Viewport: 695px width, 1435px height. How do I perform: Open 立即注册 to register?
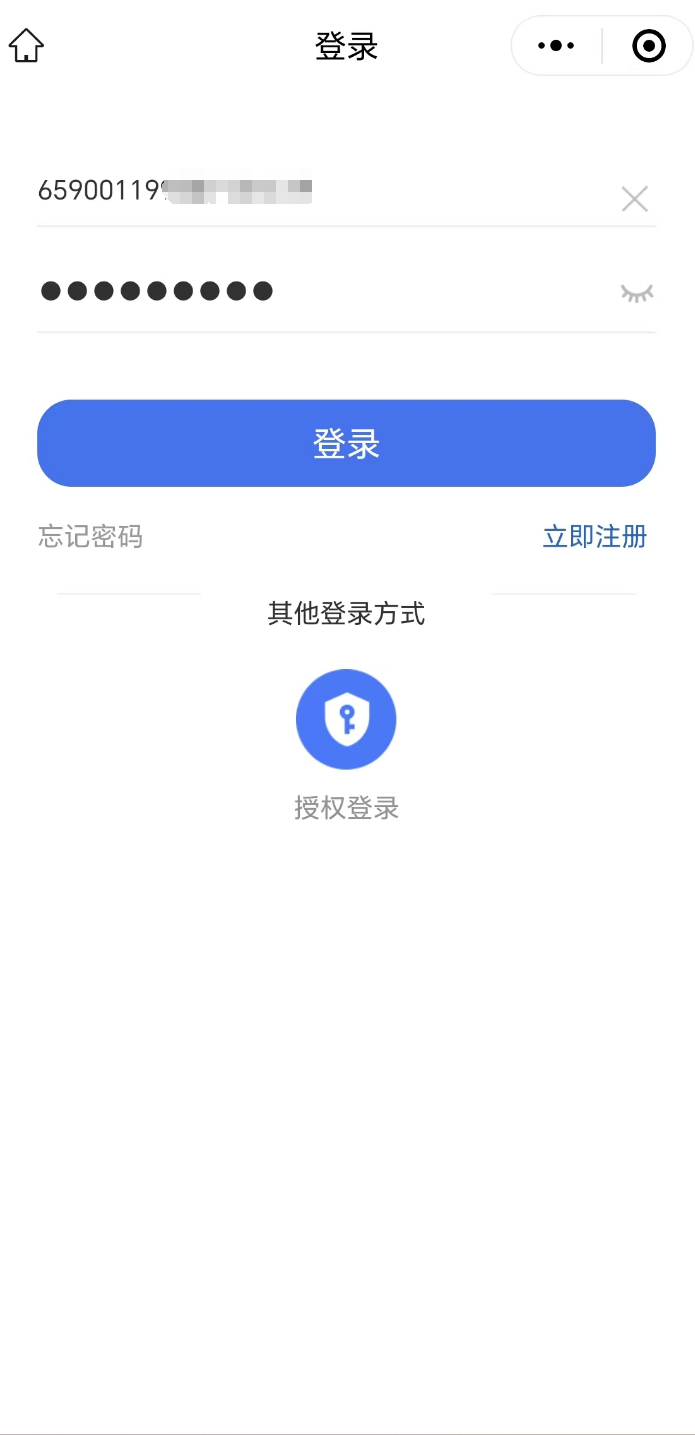coord(595,537)
